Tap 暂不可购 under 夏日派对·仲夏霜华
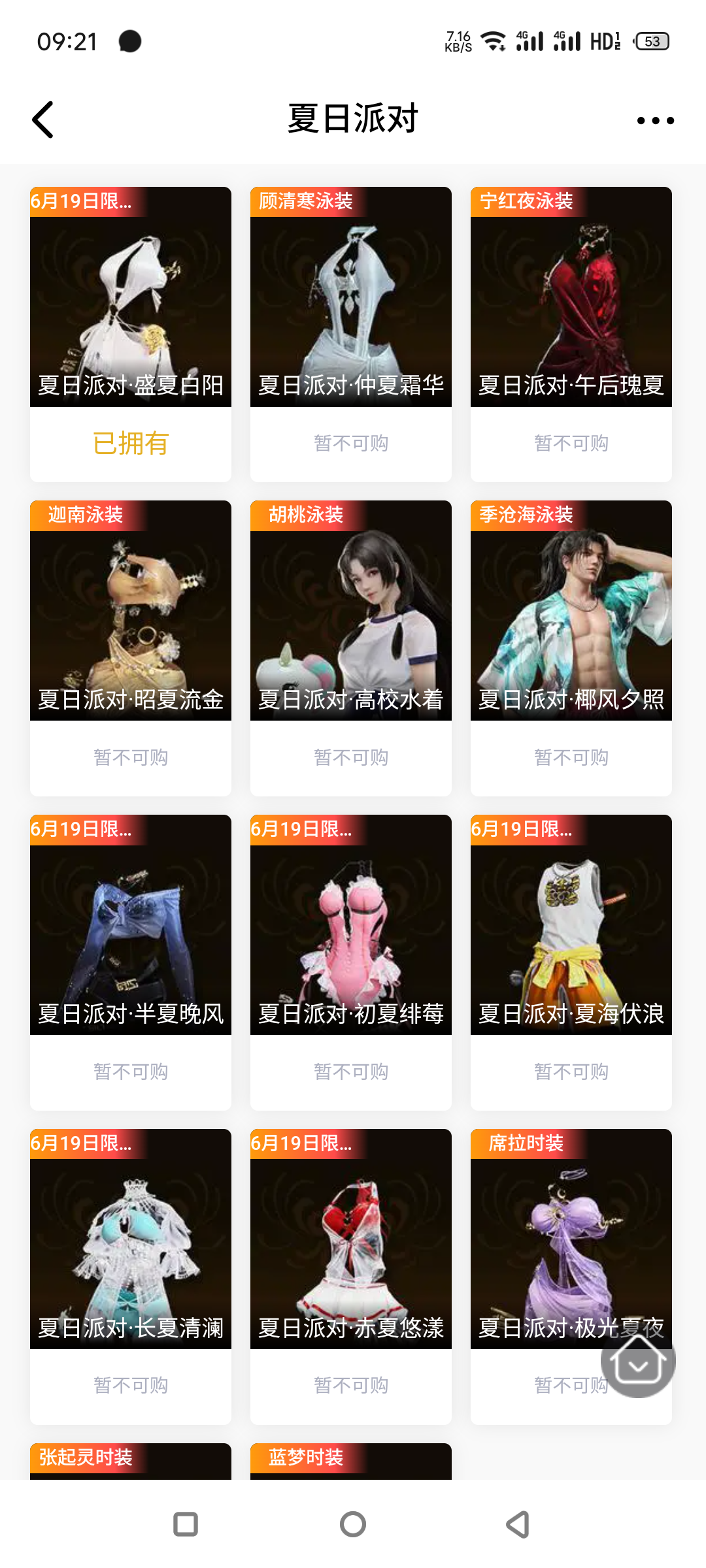The image size is (706, 1568). 350,443
